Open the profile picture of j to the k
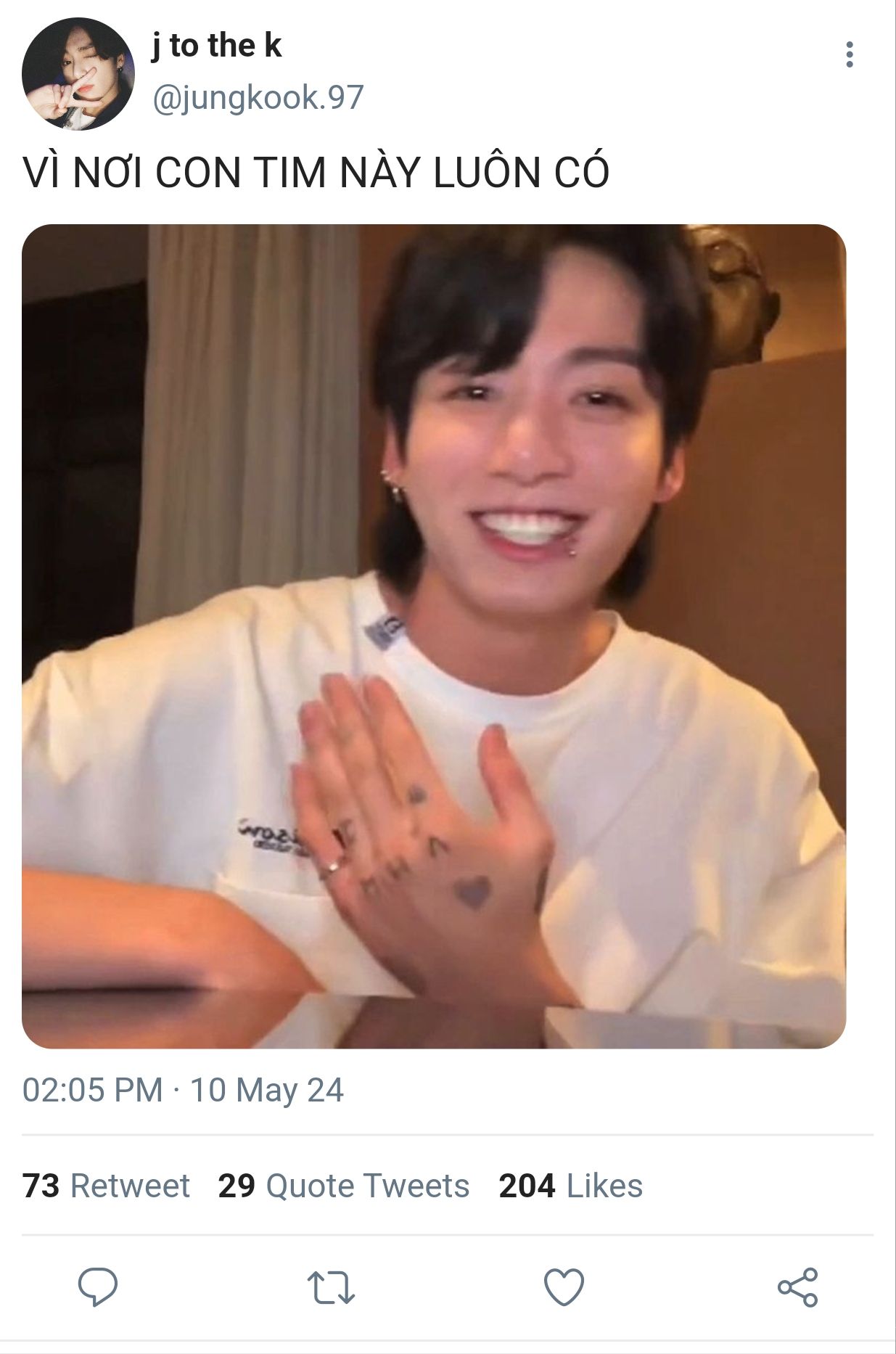 tap(78, 75)
